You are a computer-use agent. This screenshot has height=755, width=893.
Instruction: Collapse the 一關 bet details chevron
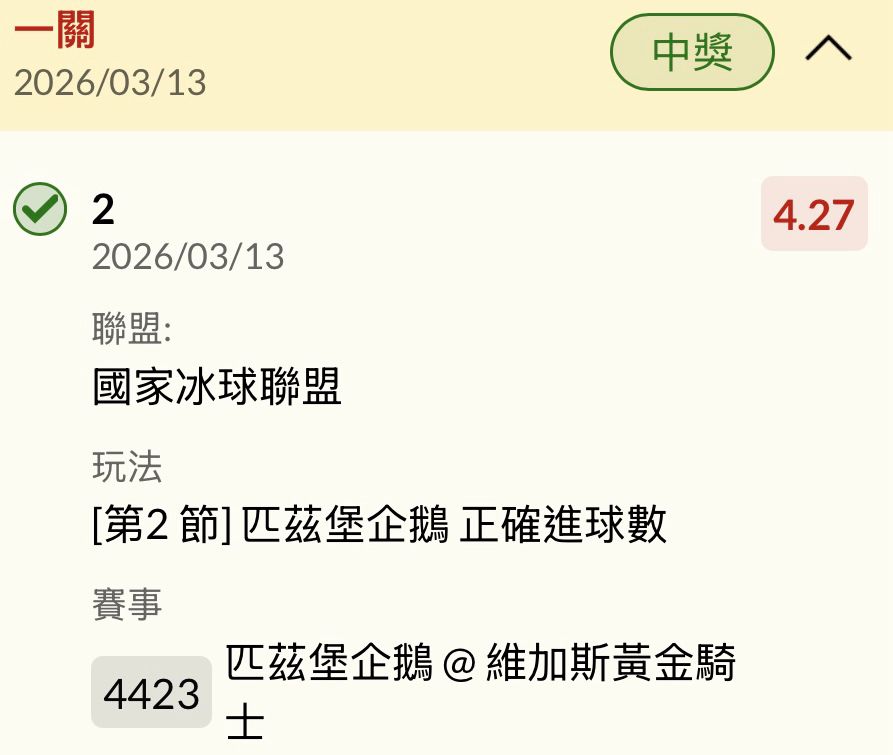tap(828, 50)
